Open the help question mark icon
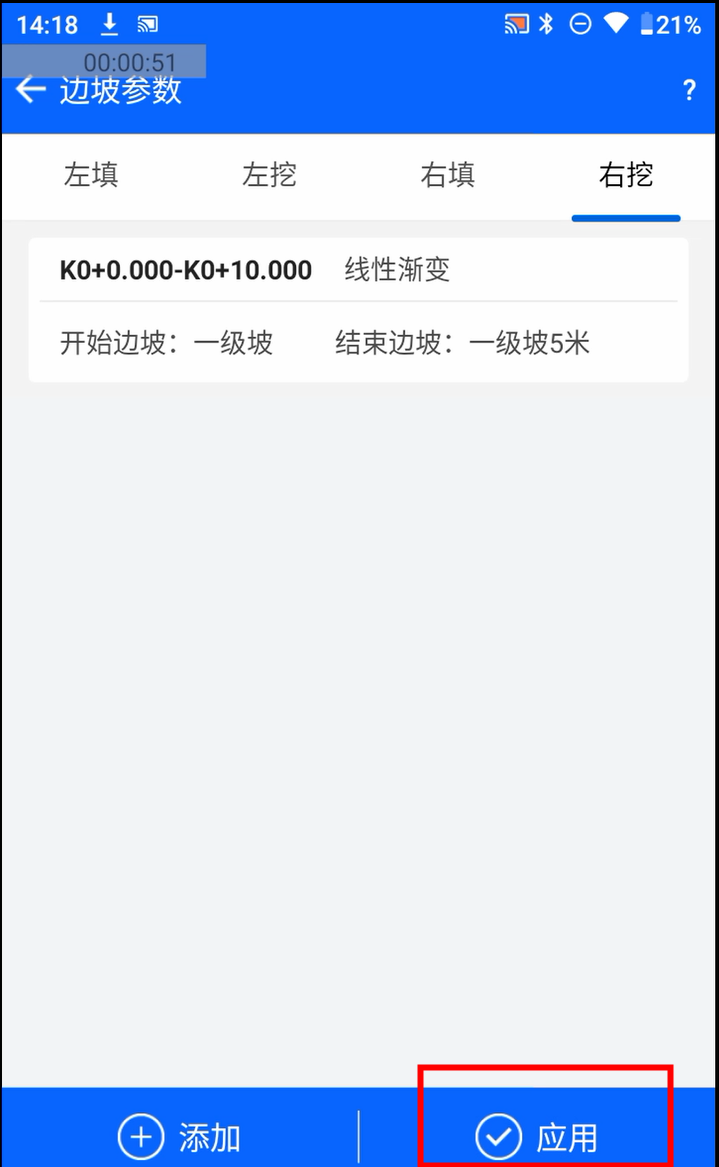719x1167 pixels. click(x=689, y=90)
